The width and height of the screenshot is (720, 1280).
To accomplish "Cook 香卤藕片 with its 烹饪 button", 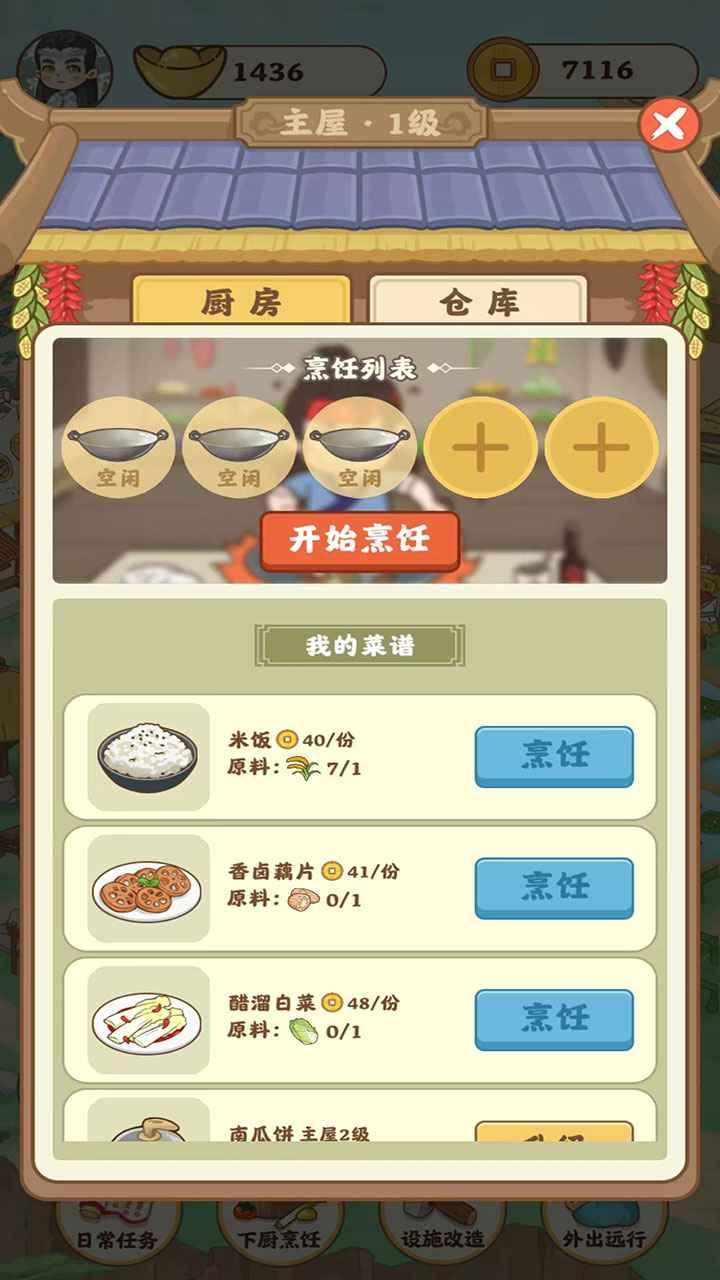I will [553, 887].
